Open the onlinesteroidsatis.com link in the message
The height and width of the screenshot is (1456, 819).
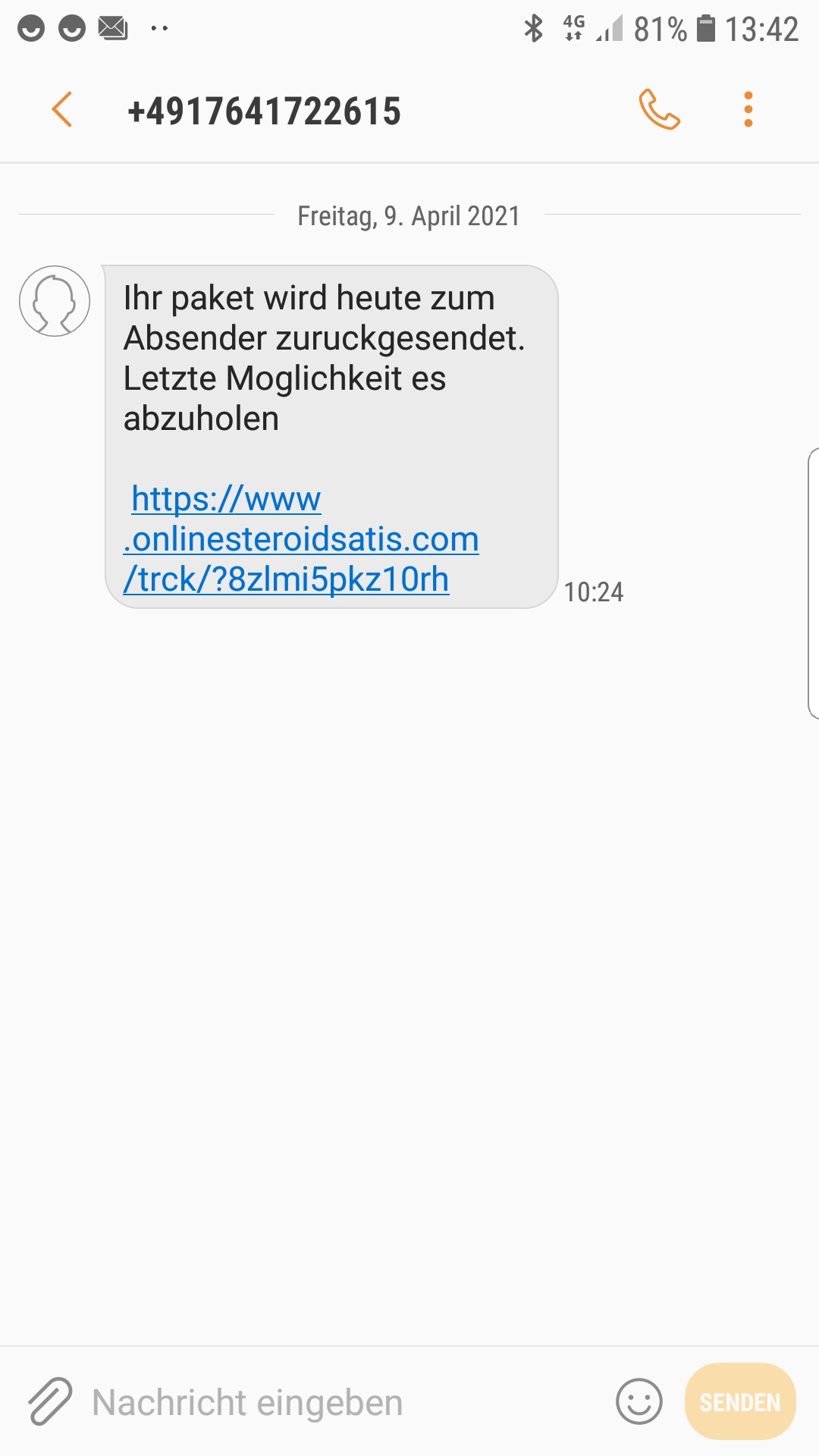coord(301,539)
